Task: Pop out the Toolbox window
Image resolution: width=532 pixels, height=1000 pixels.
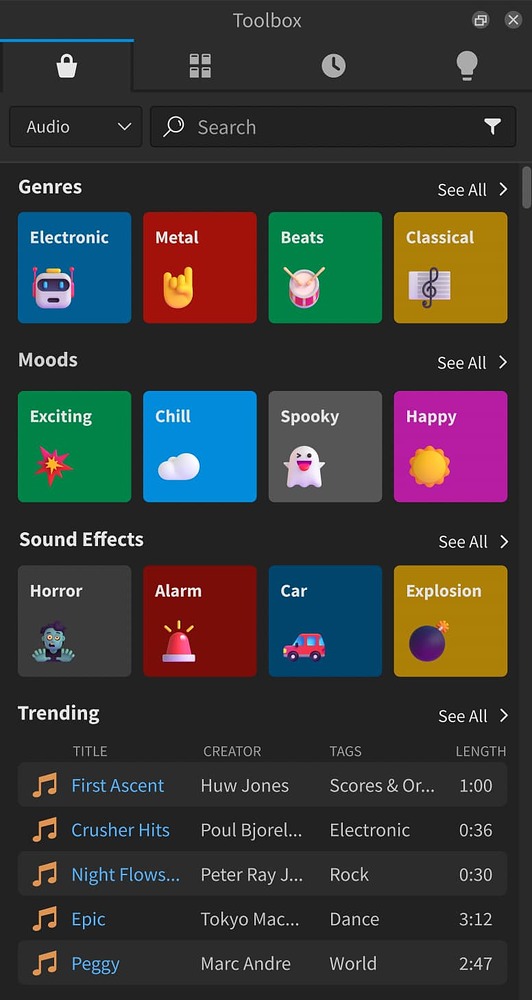Action: click(x=480, y=20)
